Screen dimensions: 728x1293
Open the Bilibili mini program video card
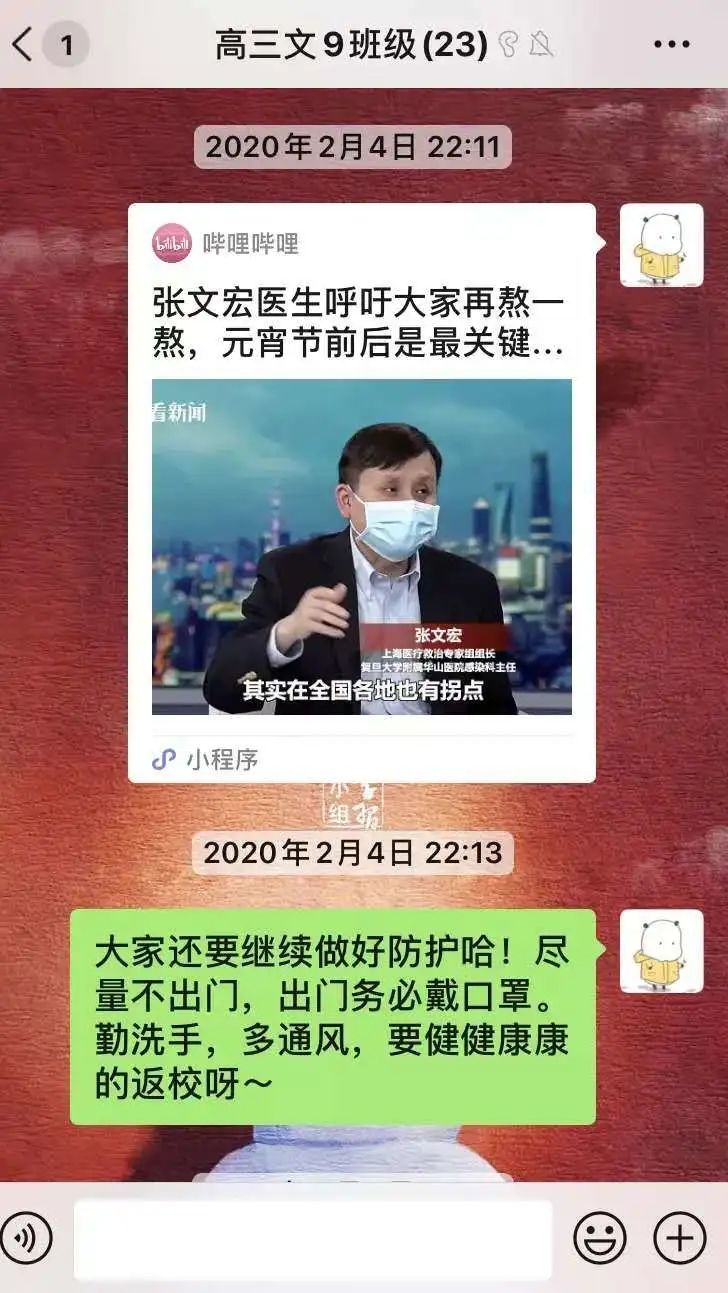[361, 492]
